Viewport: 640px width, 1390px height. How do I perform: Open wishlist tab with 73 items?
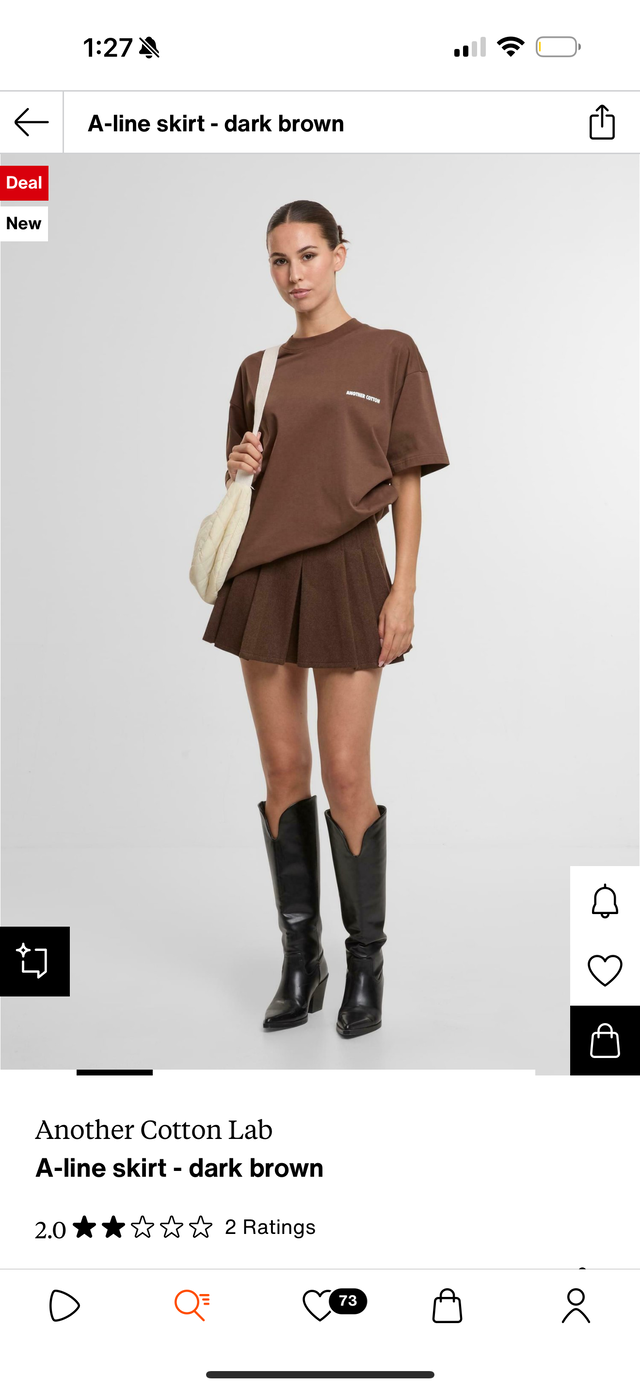320,1305
